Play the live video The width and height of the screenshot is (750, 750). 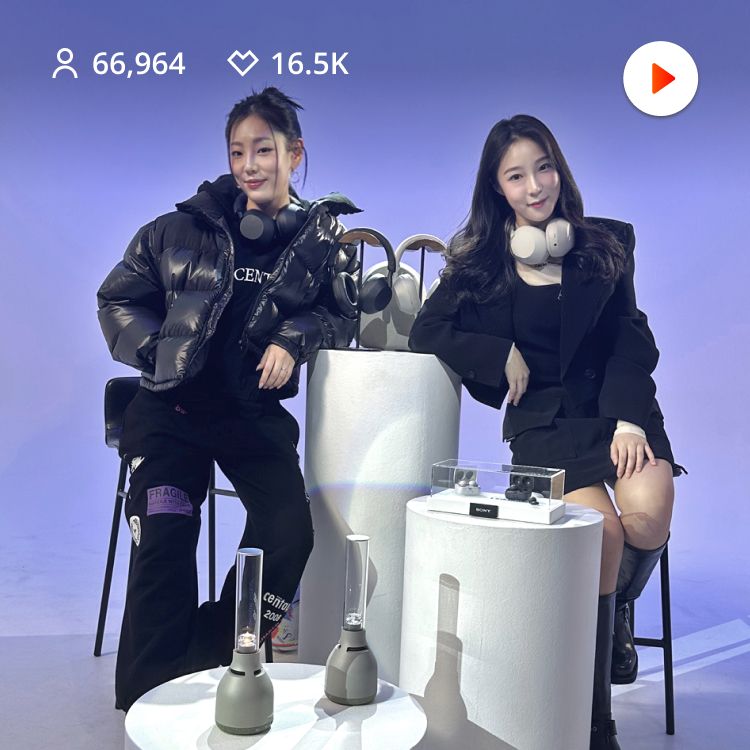pos(660,79)
